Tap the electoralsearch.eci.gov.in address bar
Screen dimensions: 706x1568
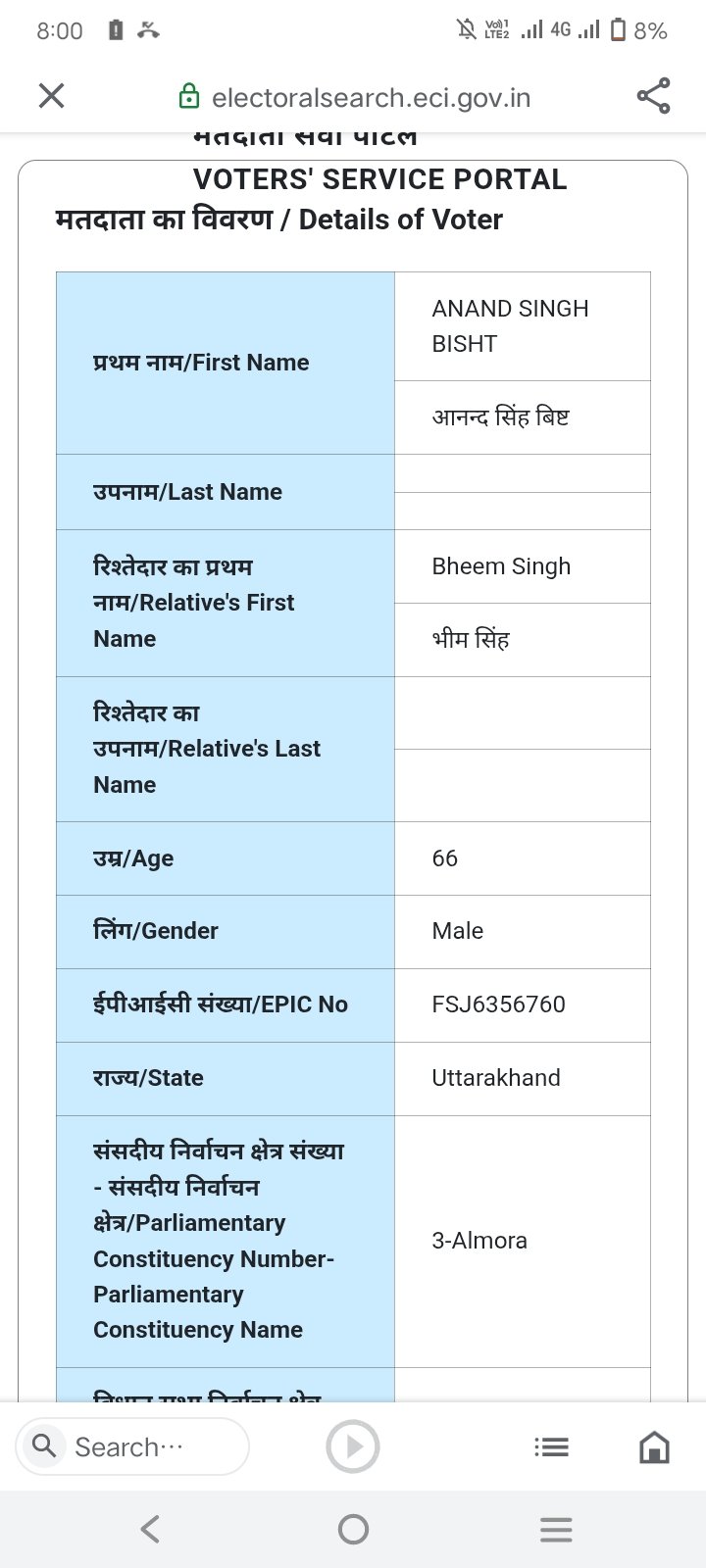click(x=371, y=97)
